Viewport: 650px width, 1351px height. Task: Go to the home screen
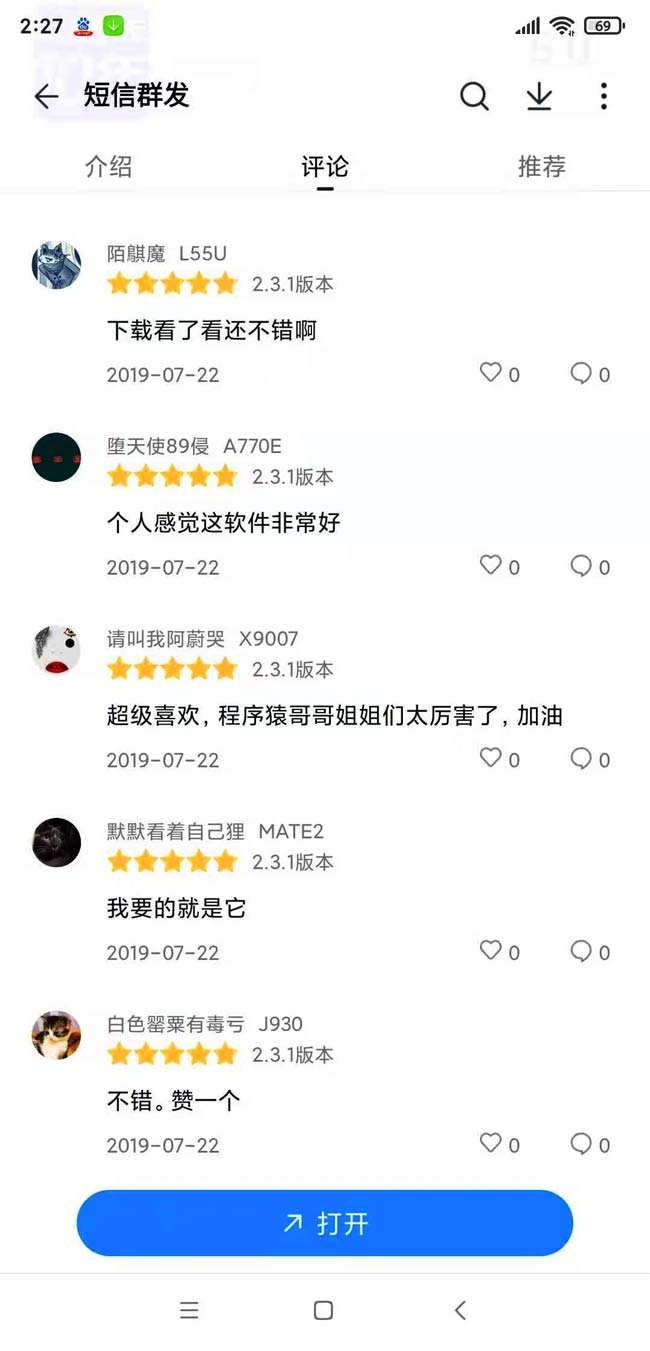click(x=323, y=1310)
